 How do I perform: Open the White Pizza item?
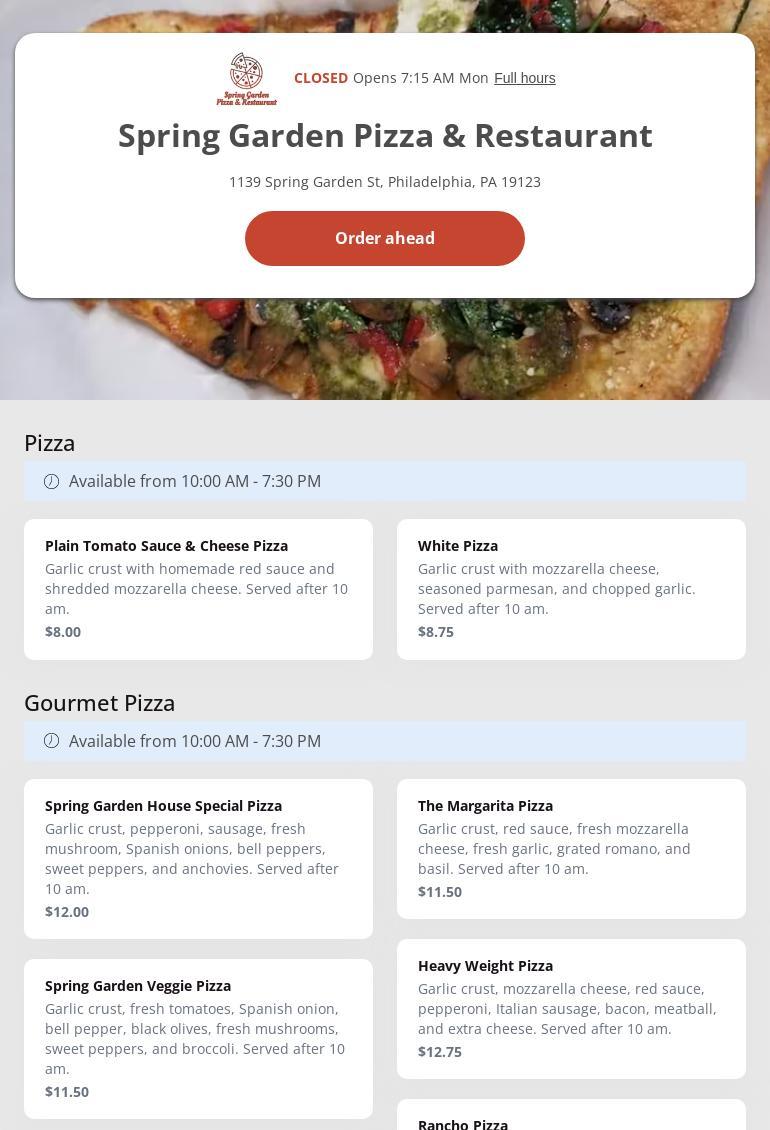(x=571, y=588)
